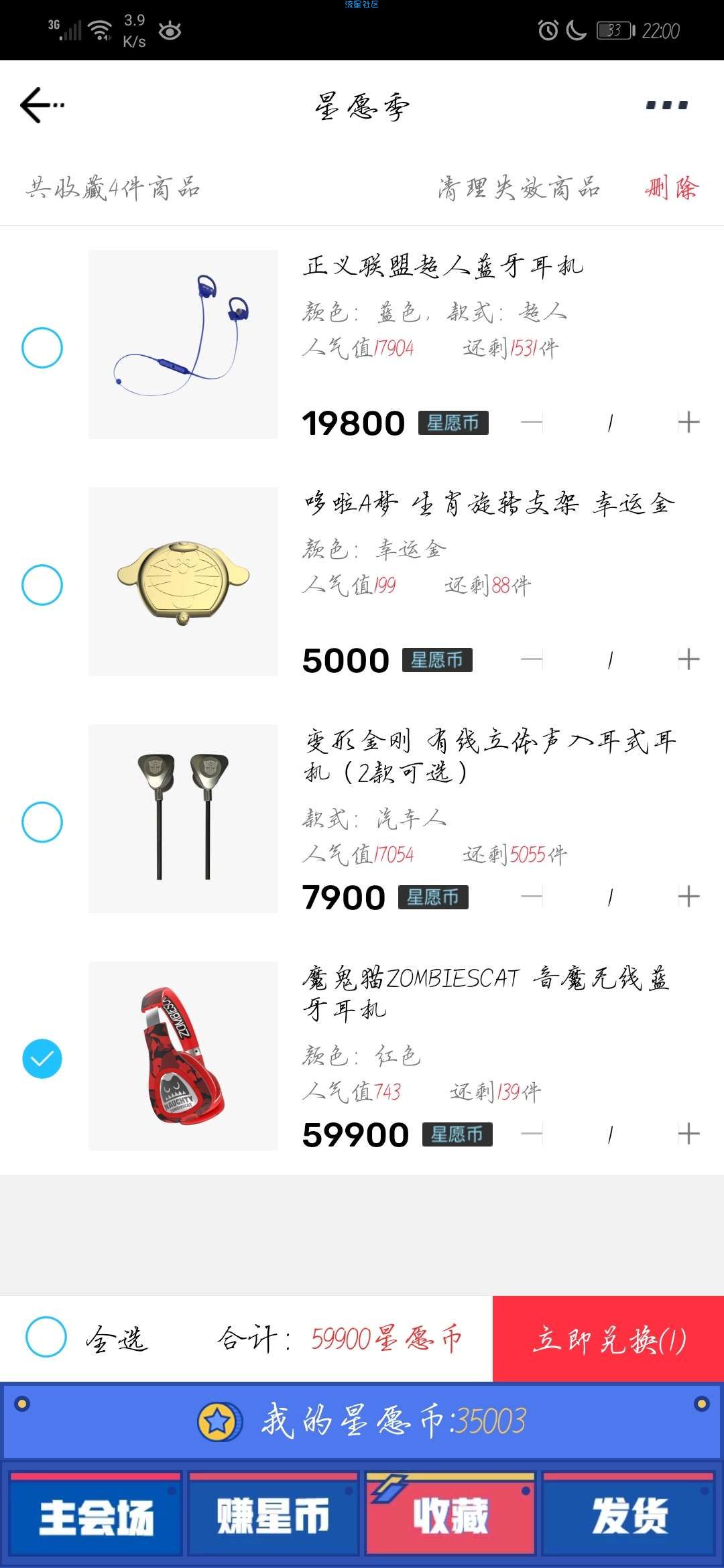Open the 变形金刚 earphones product image
Viewport: 724px width, 1568px height.
coord(183,819)
